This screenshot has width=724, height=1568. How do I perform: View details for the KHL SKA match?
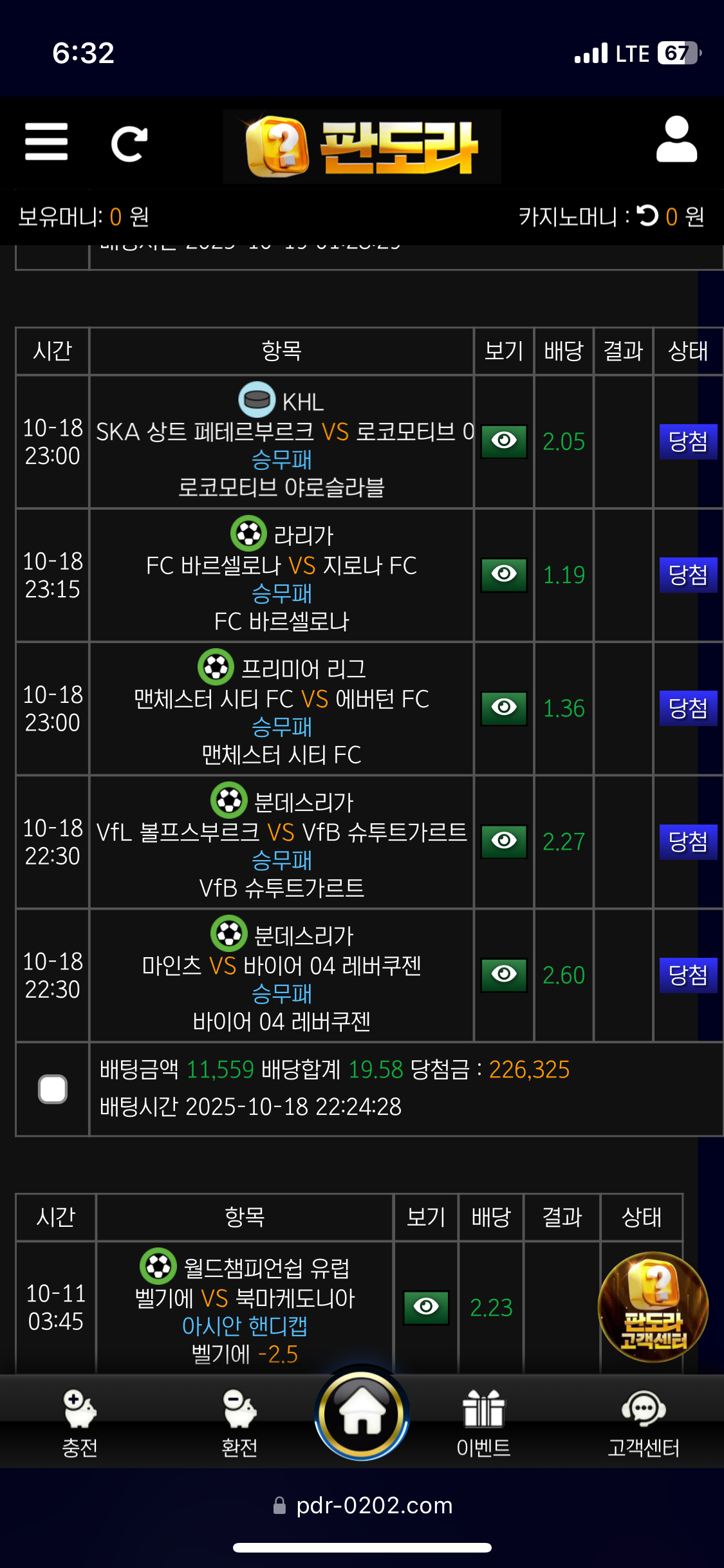click(x=504, y=441)
